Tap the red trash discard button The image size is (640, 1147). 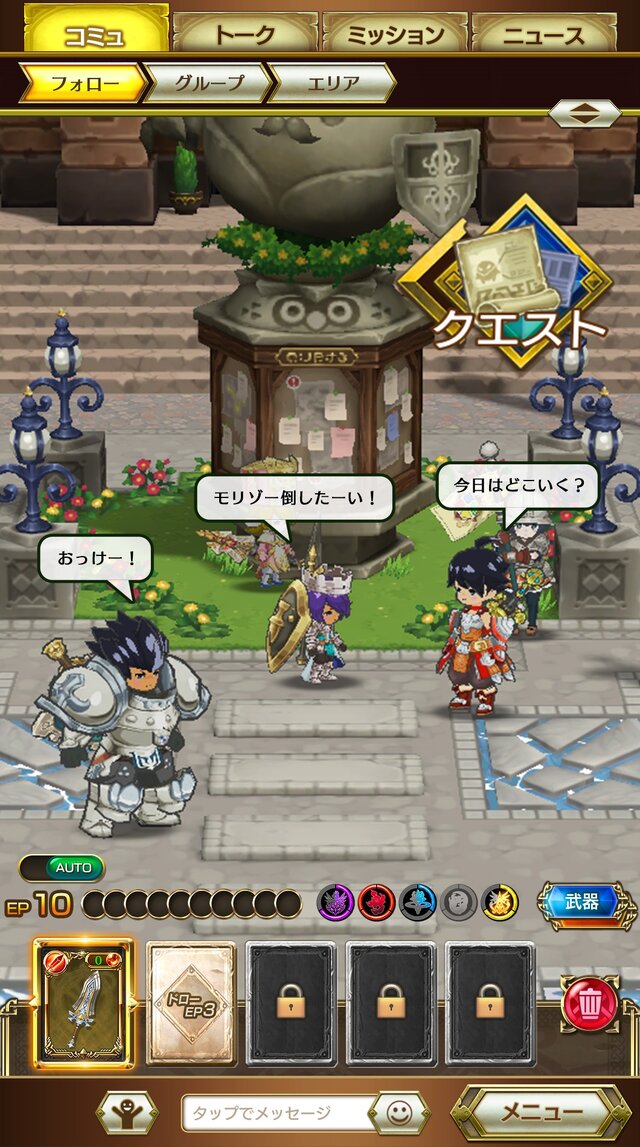(589, 1004)
